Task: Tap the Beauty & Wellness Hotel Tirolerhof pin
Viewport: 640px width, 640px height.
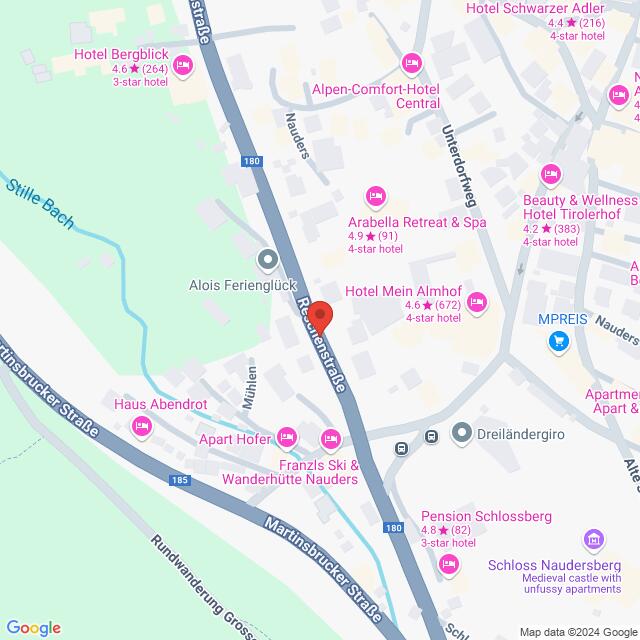Action: 550,176
